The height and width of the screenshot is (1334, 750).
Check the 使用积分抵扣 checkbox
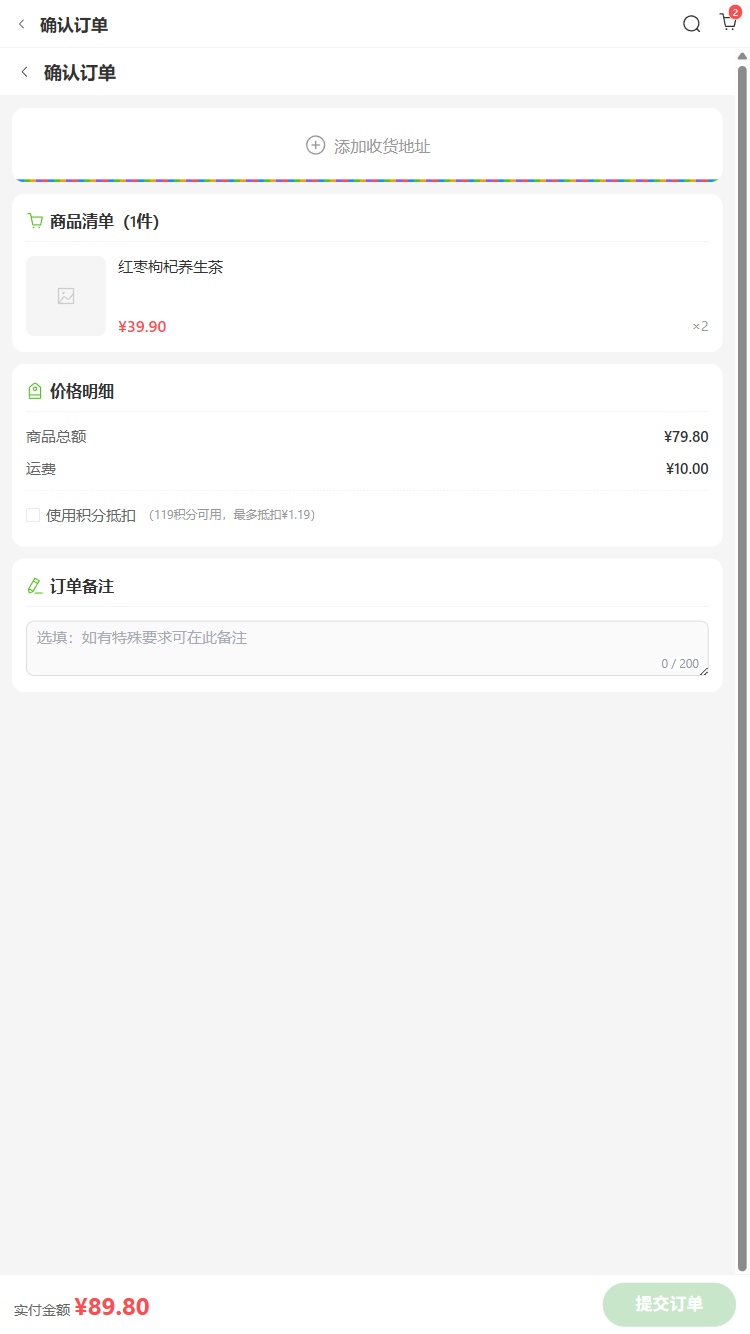33,515
